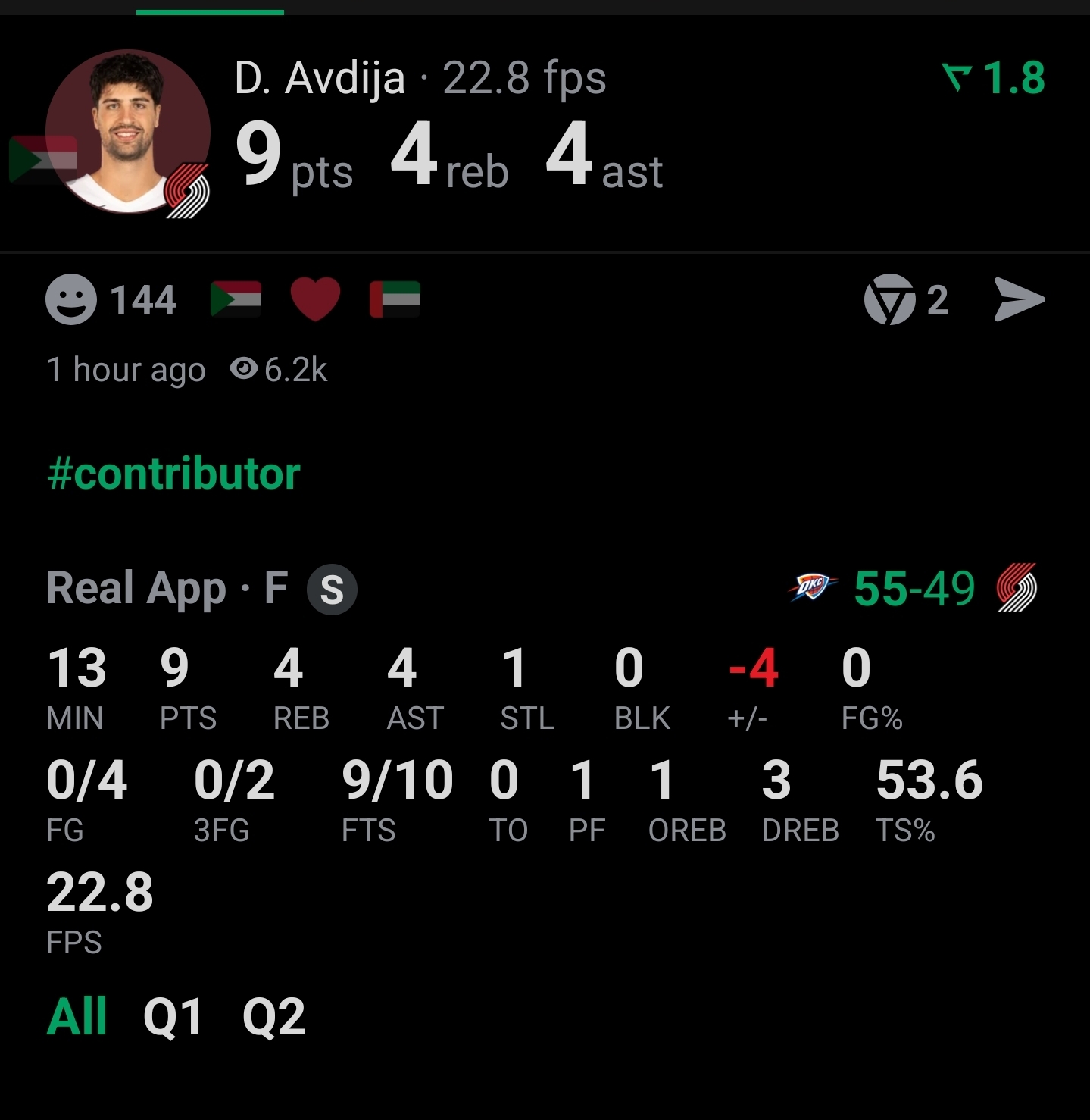
Task: Tap the heart reaction emoji
Action: point(315,299)
